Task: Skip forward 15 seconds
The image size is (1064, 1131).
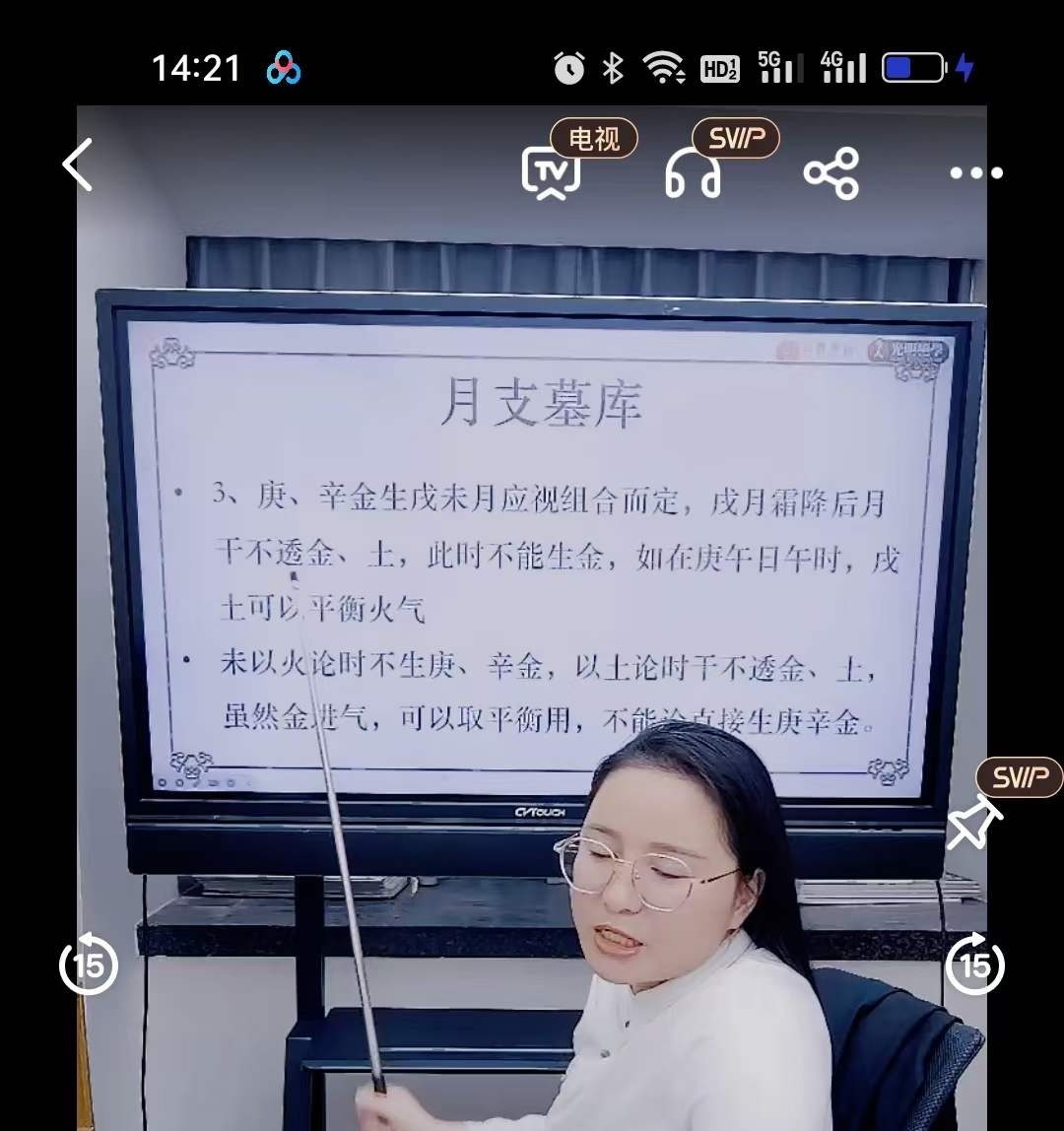Action: click(x=974, y=964)
